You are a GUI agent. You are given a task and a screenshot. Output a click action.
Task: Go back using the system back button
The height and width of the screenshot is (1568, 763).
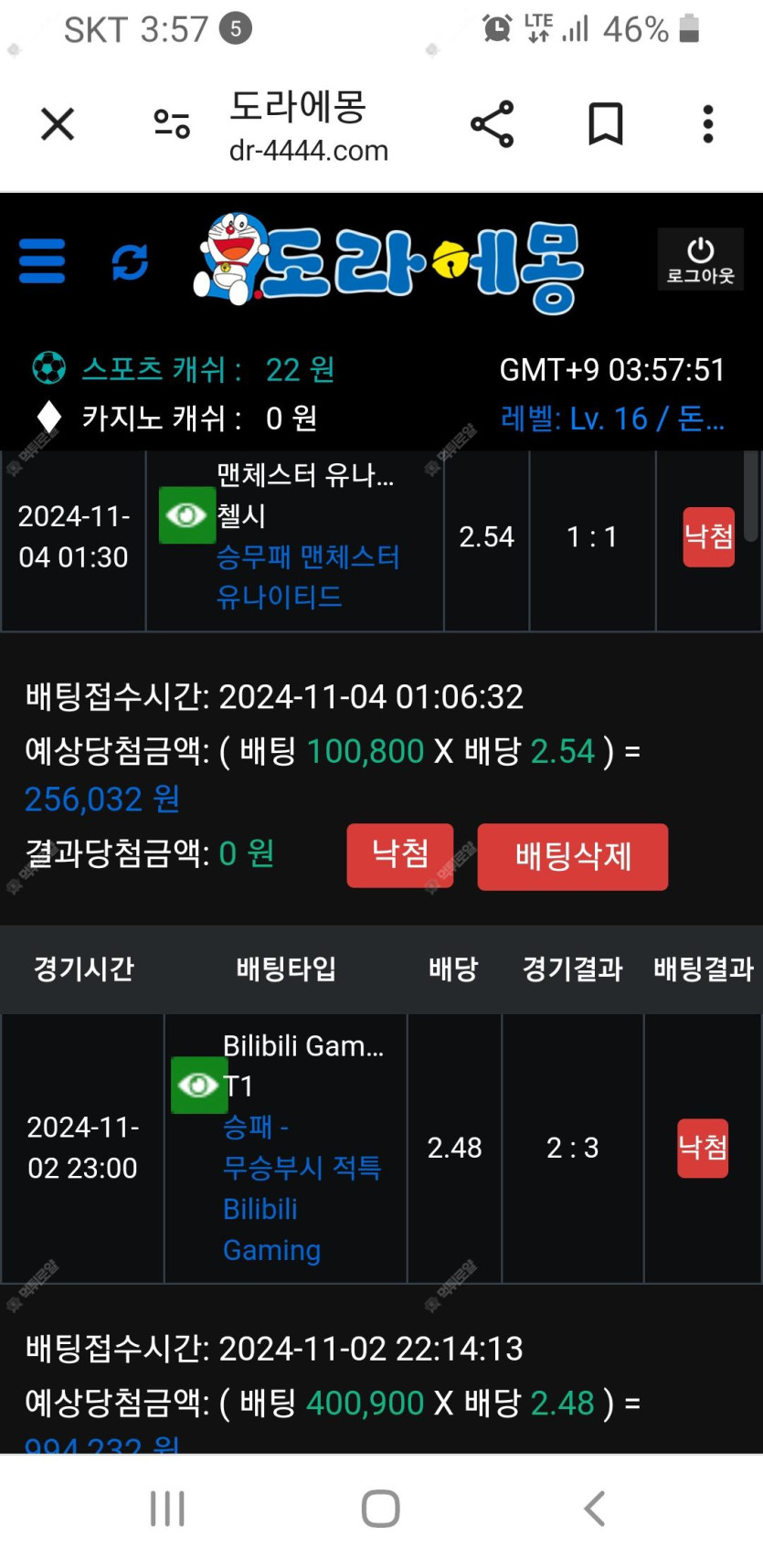[x=594, y=1509]
